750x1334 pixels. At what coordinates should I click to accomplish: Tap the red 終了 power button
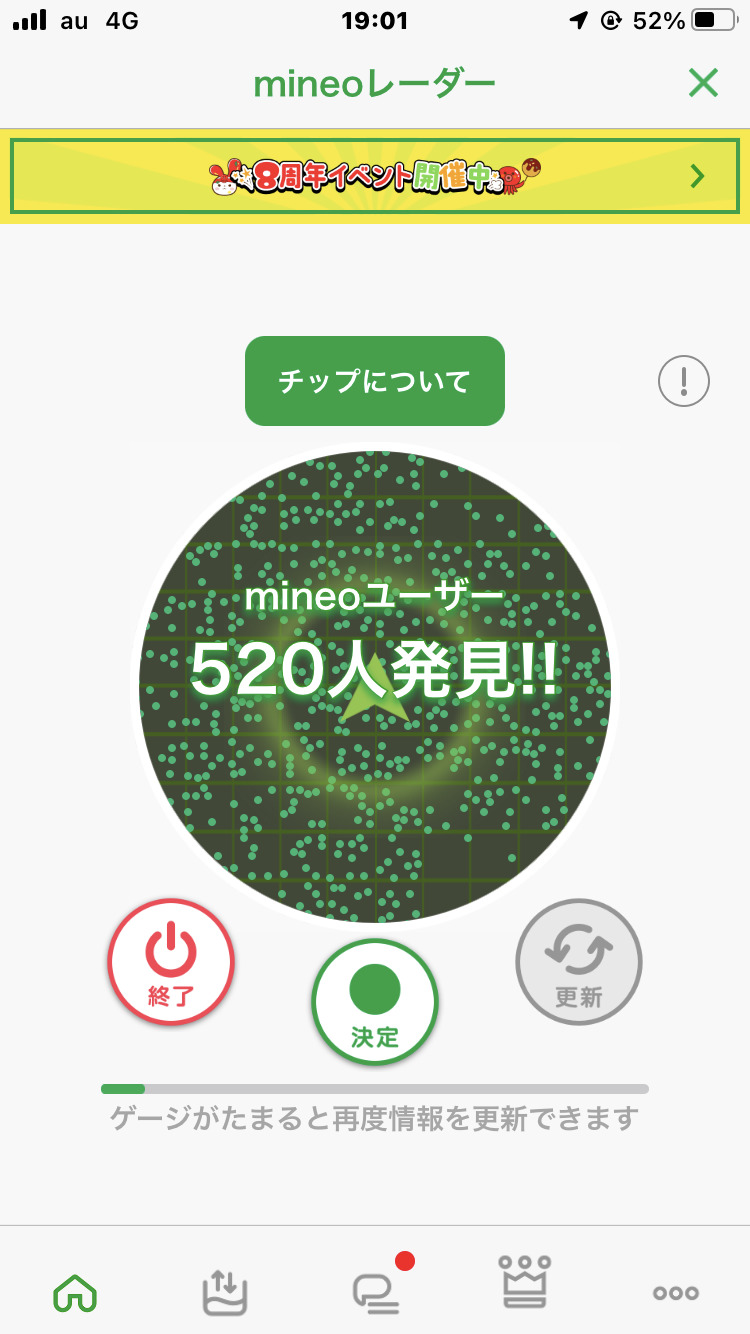click(171, 962)
